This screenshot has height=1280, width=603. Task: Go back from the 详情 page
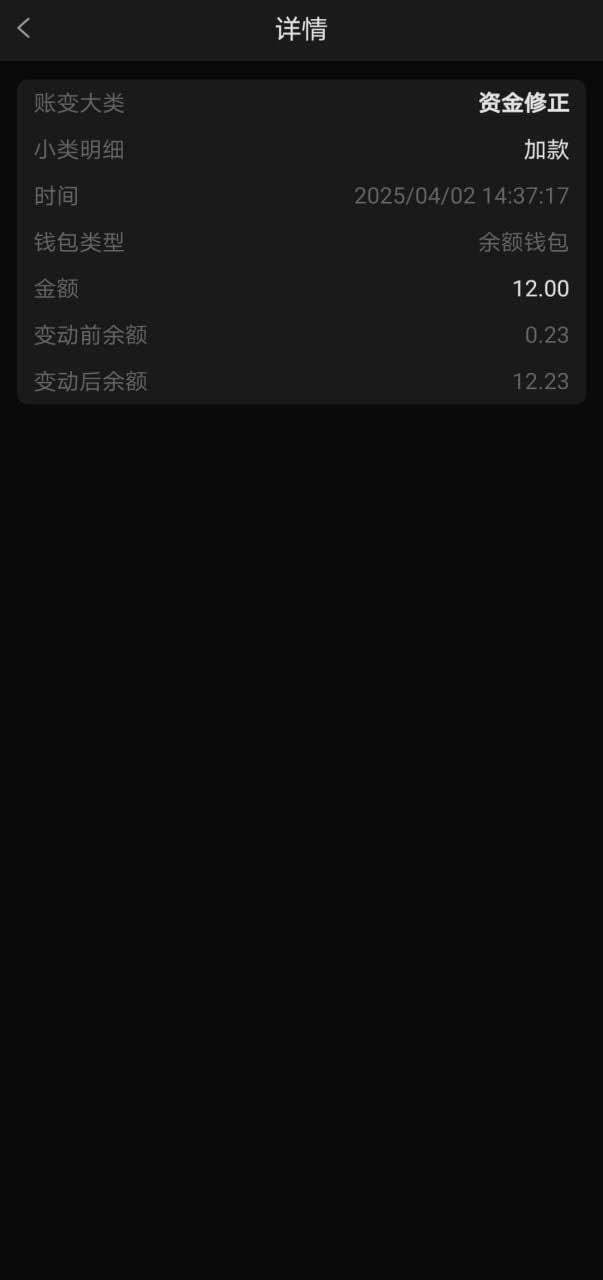point(24,29)
